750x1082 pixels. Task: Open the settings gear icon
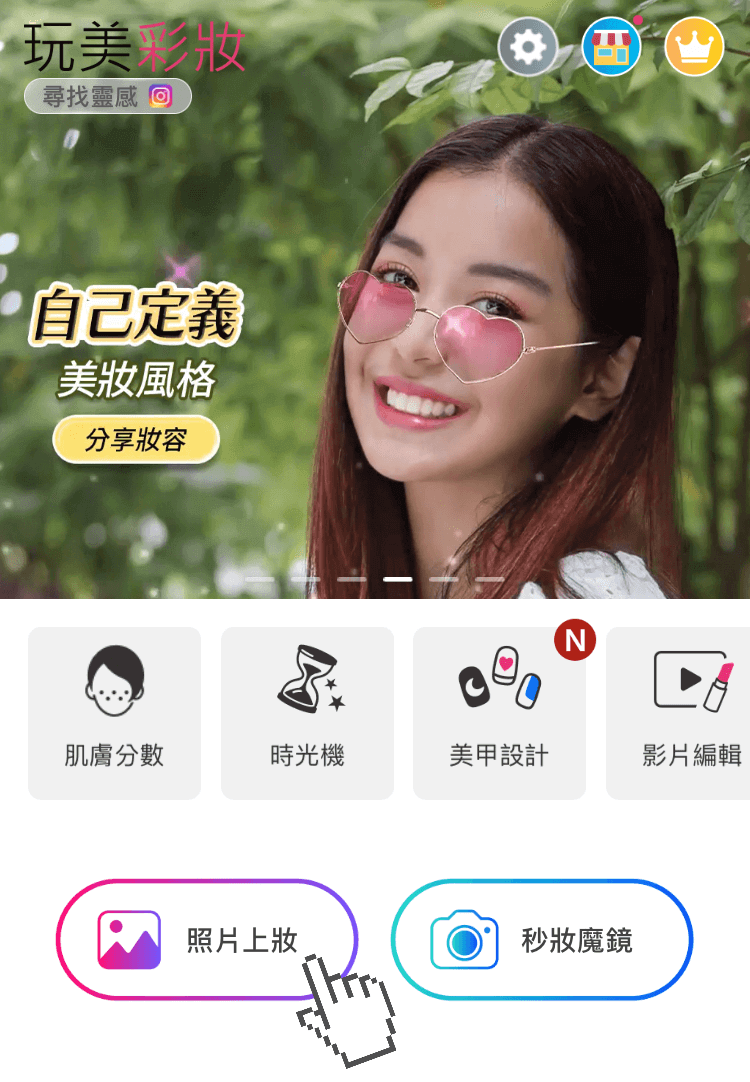[x=528, y=46]
